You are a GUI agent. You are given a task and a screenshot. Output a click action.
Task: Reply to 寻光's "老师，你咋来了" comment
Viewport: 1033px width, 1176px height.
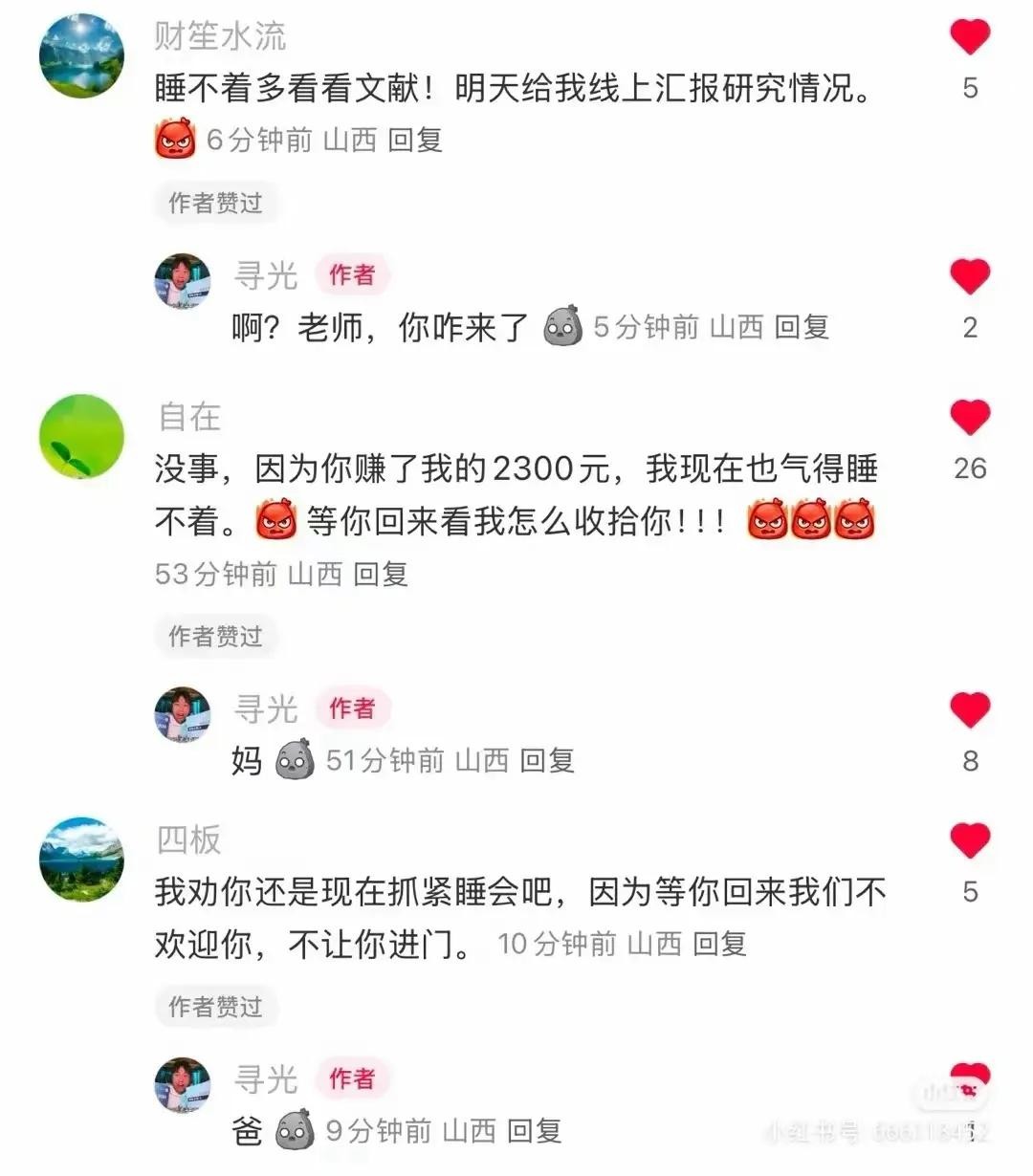(x=802, y=327)
